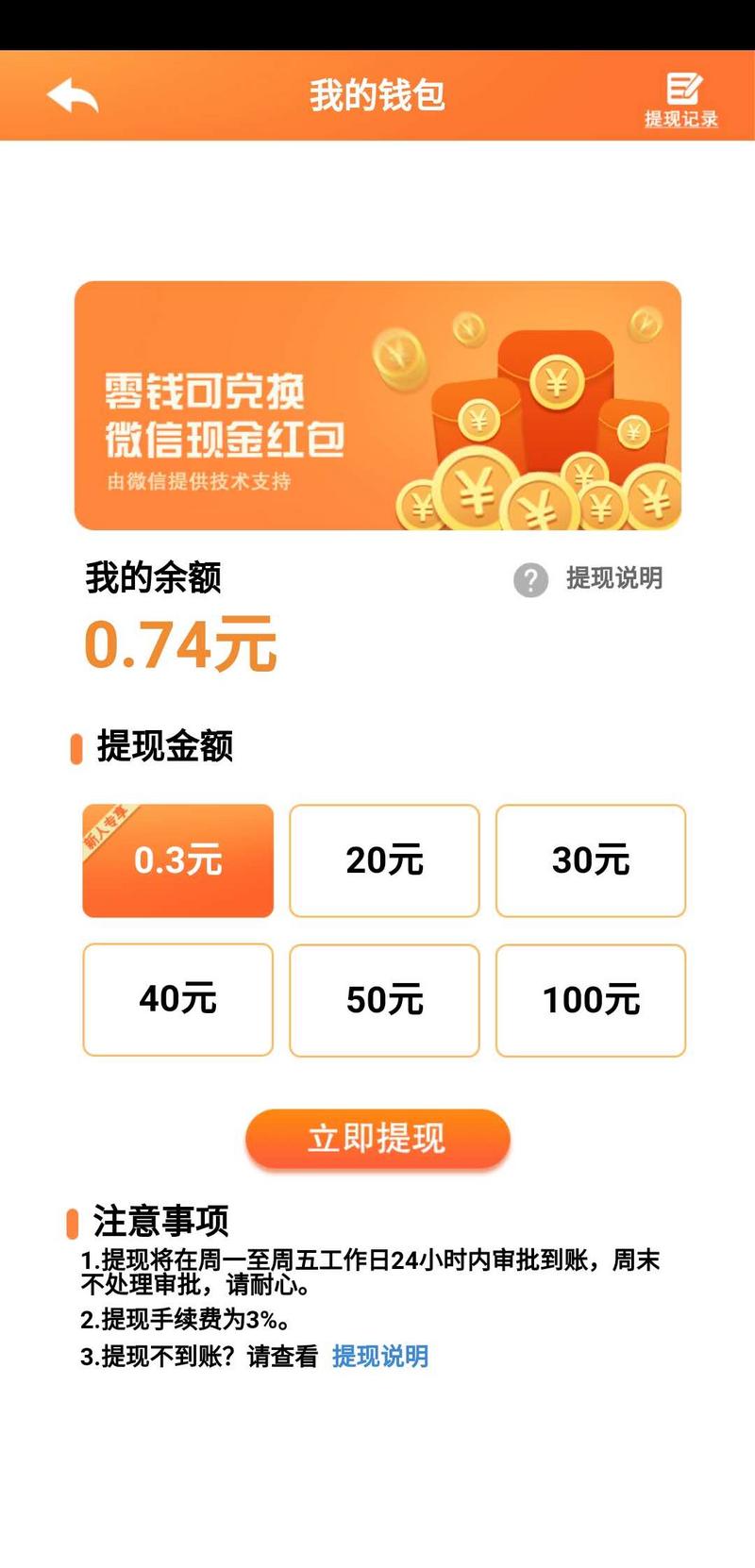
Task: Tap the back arrow to return
Action: pyautogui.click(x=75, y=94)
